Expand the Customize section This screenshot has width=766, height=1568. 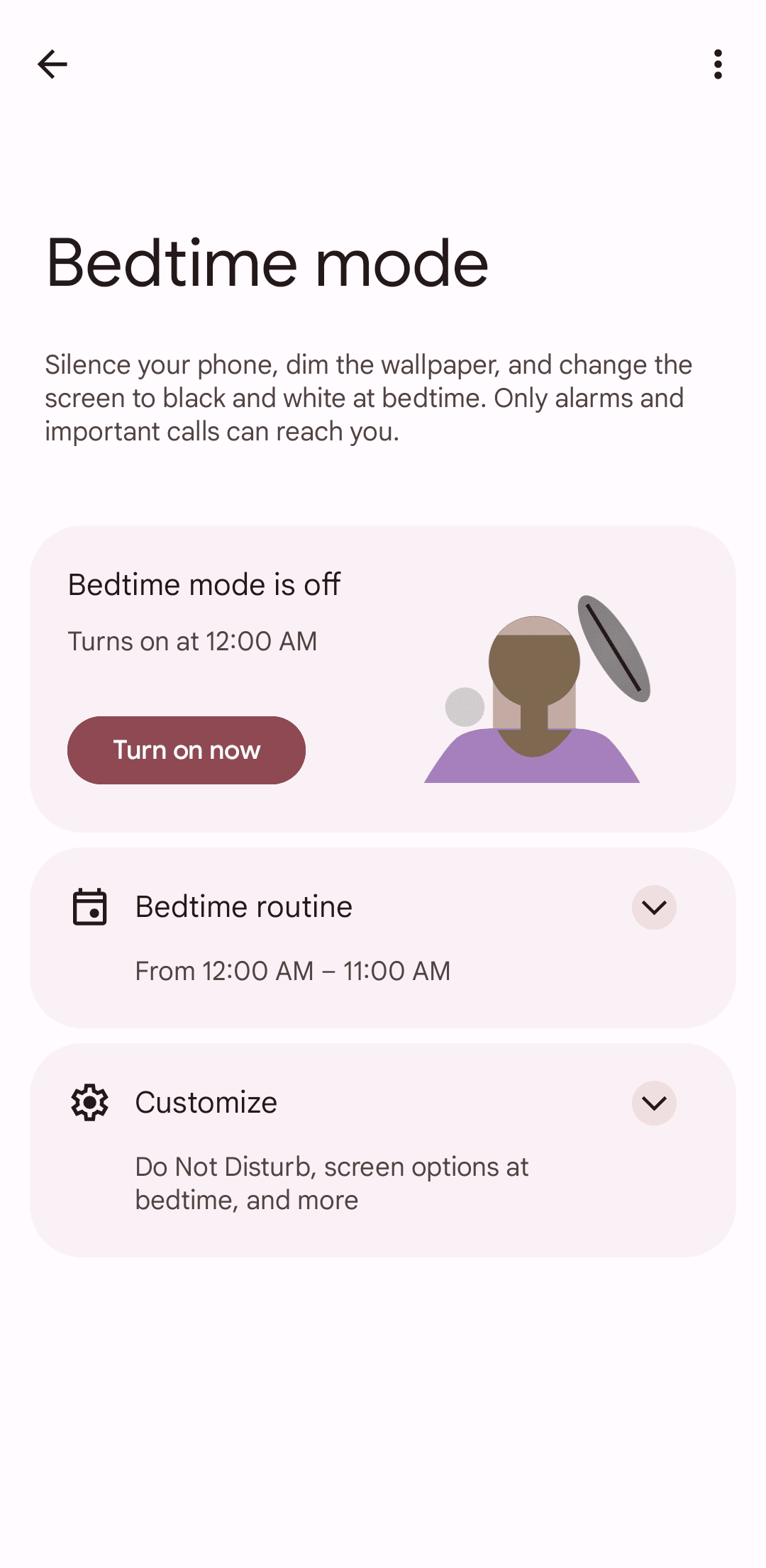pos(653,1103)
